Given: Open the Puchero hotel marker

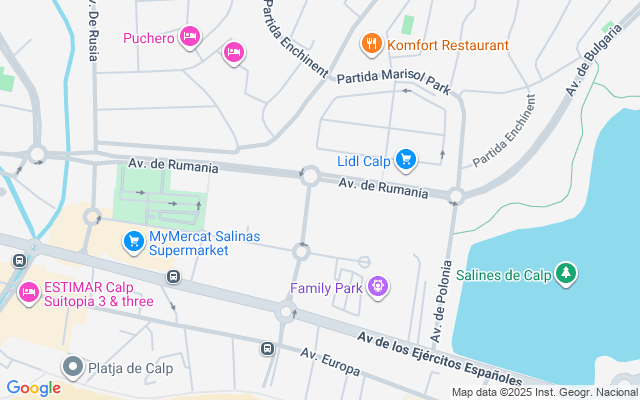Looking at the screenshot, I should tap(191, 38).
